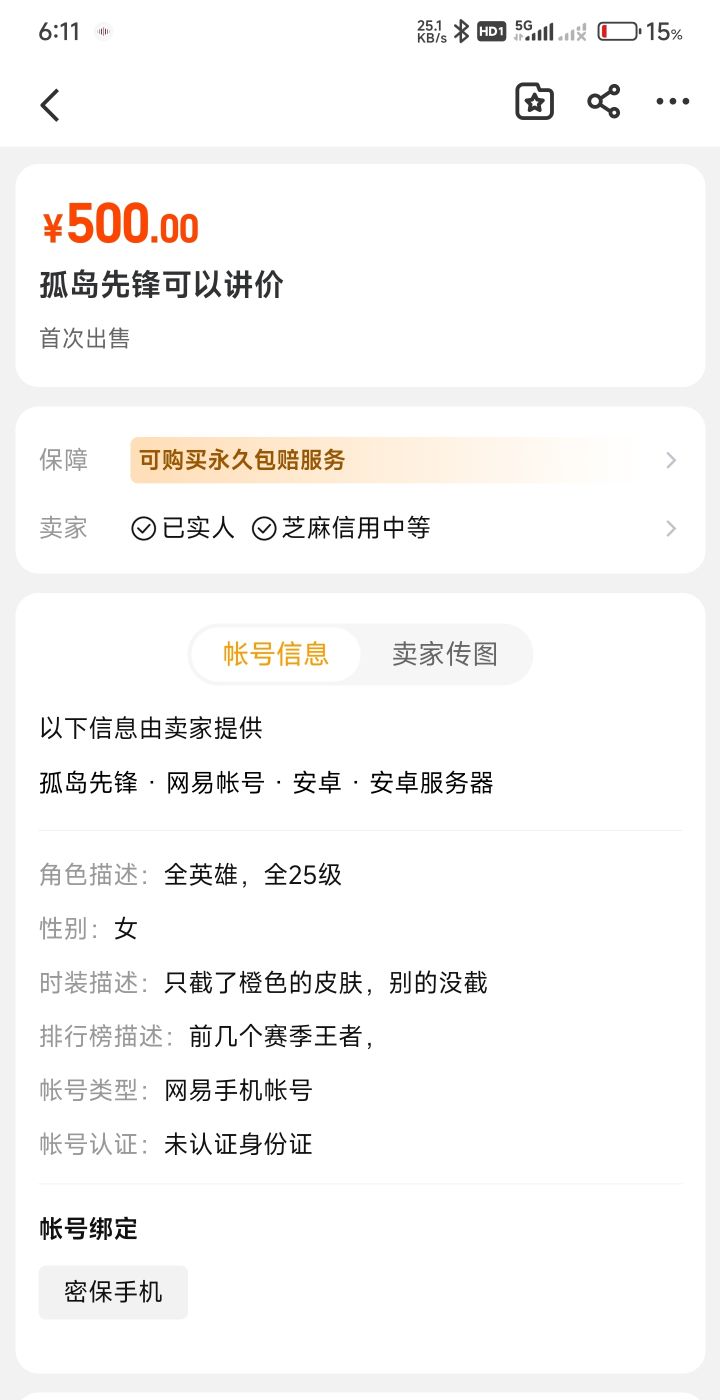
Task: Add this listing to favorites
Action: (534, 102)
